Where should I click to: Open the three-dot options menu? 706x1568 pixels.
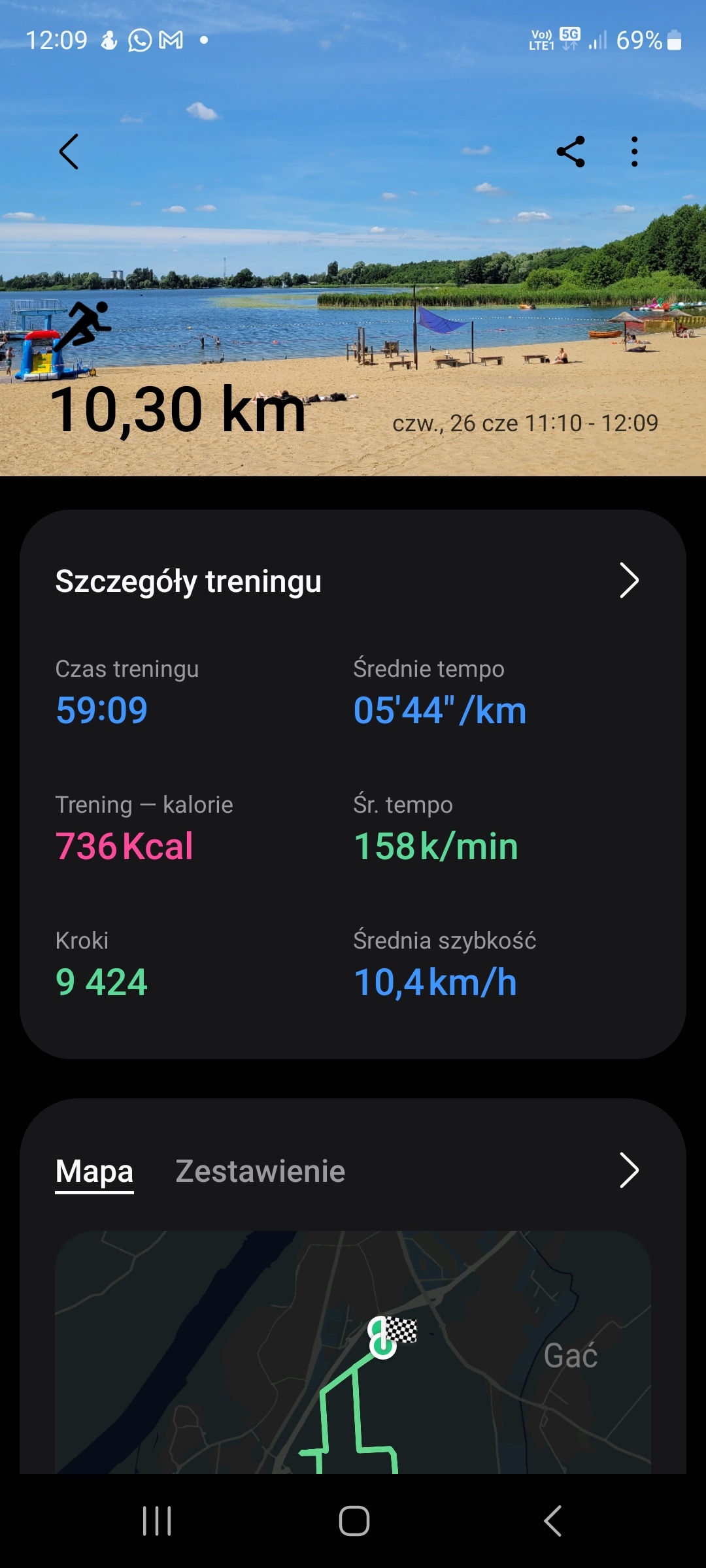[633, 150]
